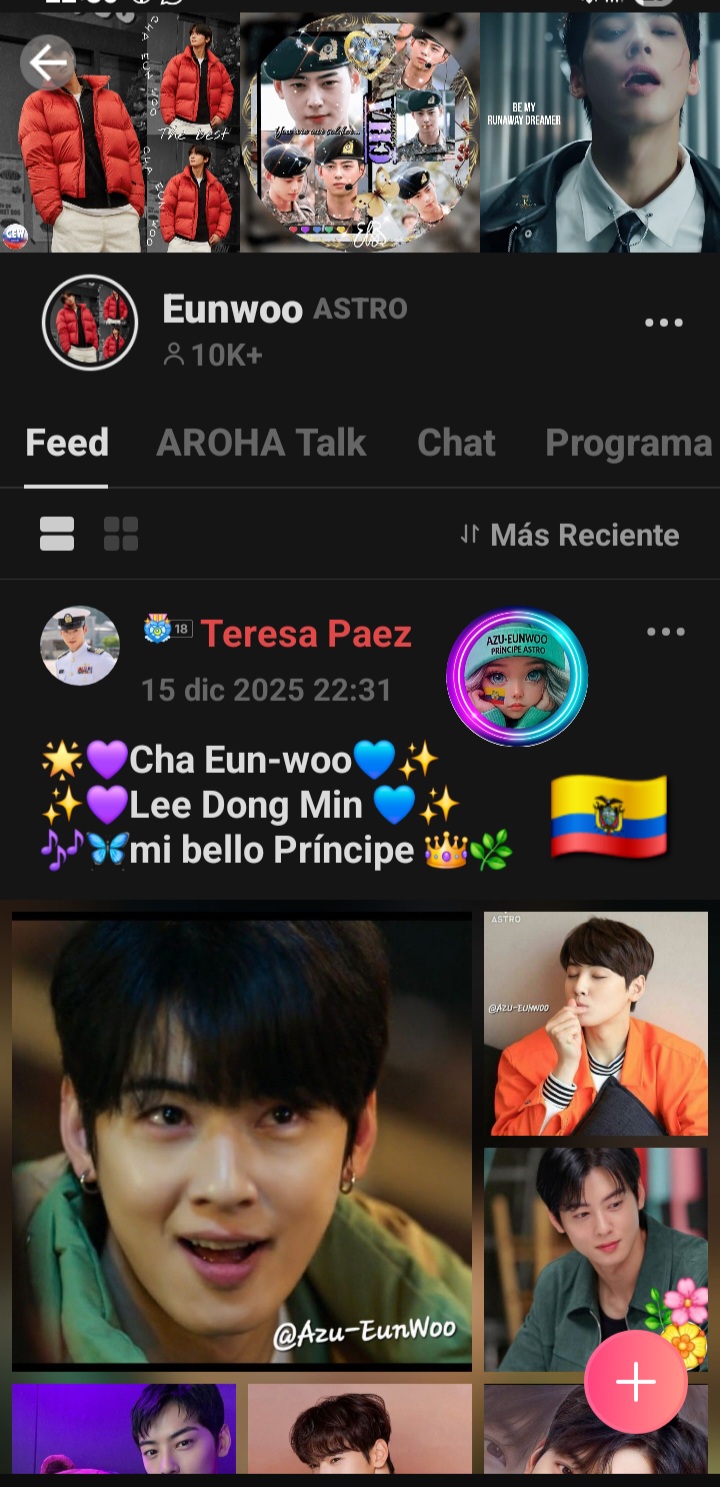The width and height of the screenshot is (720, 1487).
Task: Switch to the AROHA Talk tab
Action: [x=261, y=443]
